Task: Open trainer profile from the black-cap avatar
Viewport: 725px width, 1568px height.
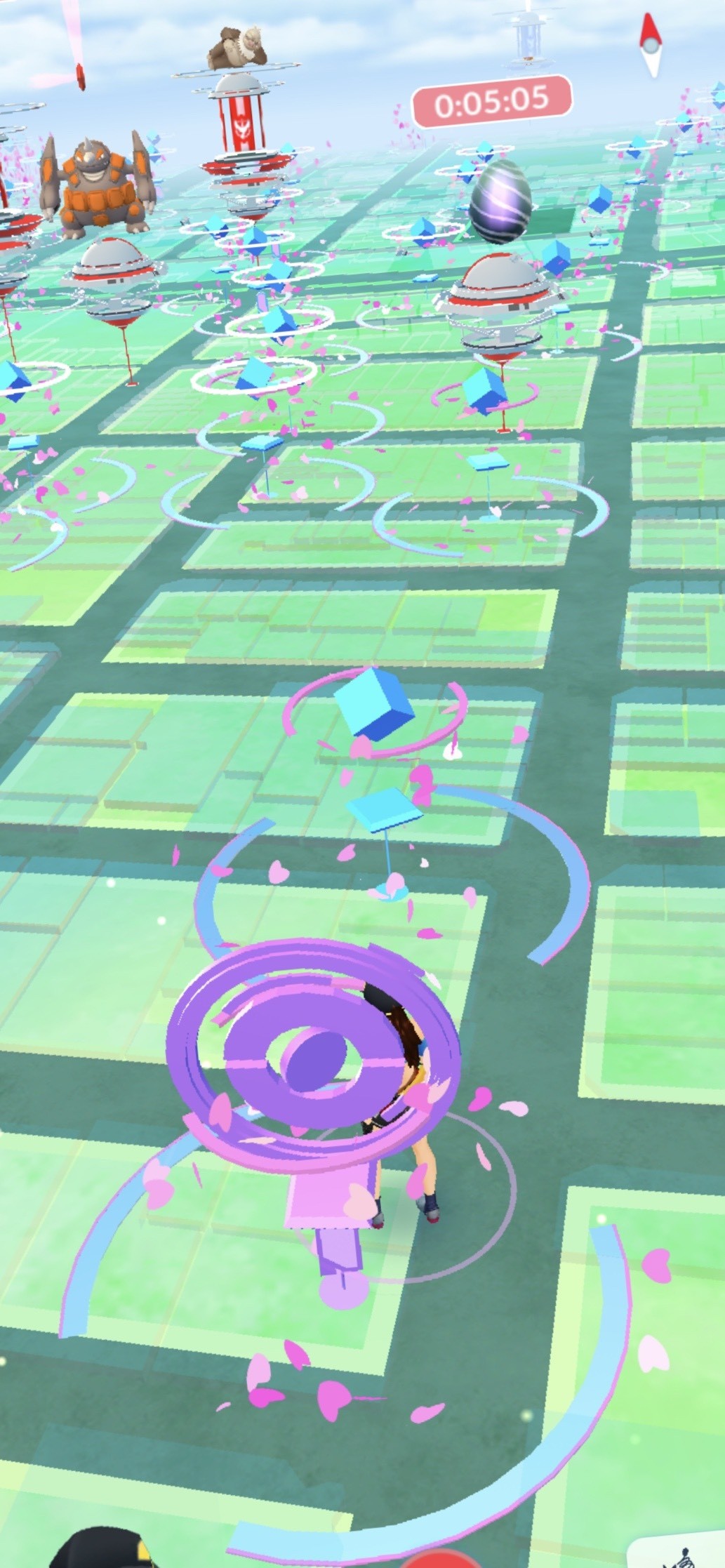Action: pyautogui.click(x=98, y=1555)
